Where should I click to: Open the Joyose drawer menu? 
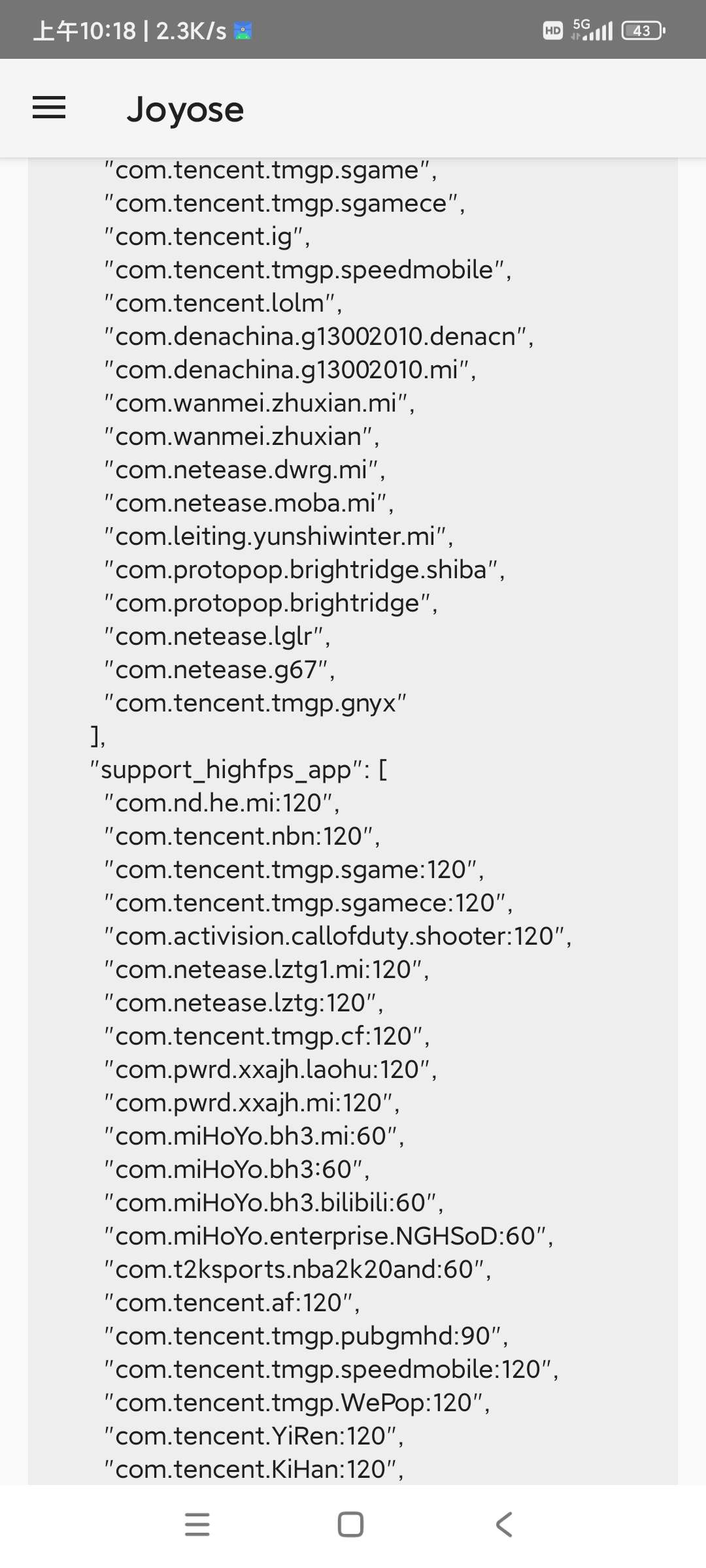coord(49,108)
